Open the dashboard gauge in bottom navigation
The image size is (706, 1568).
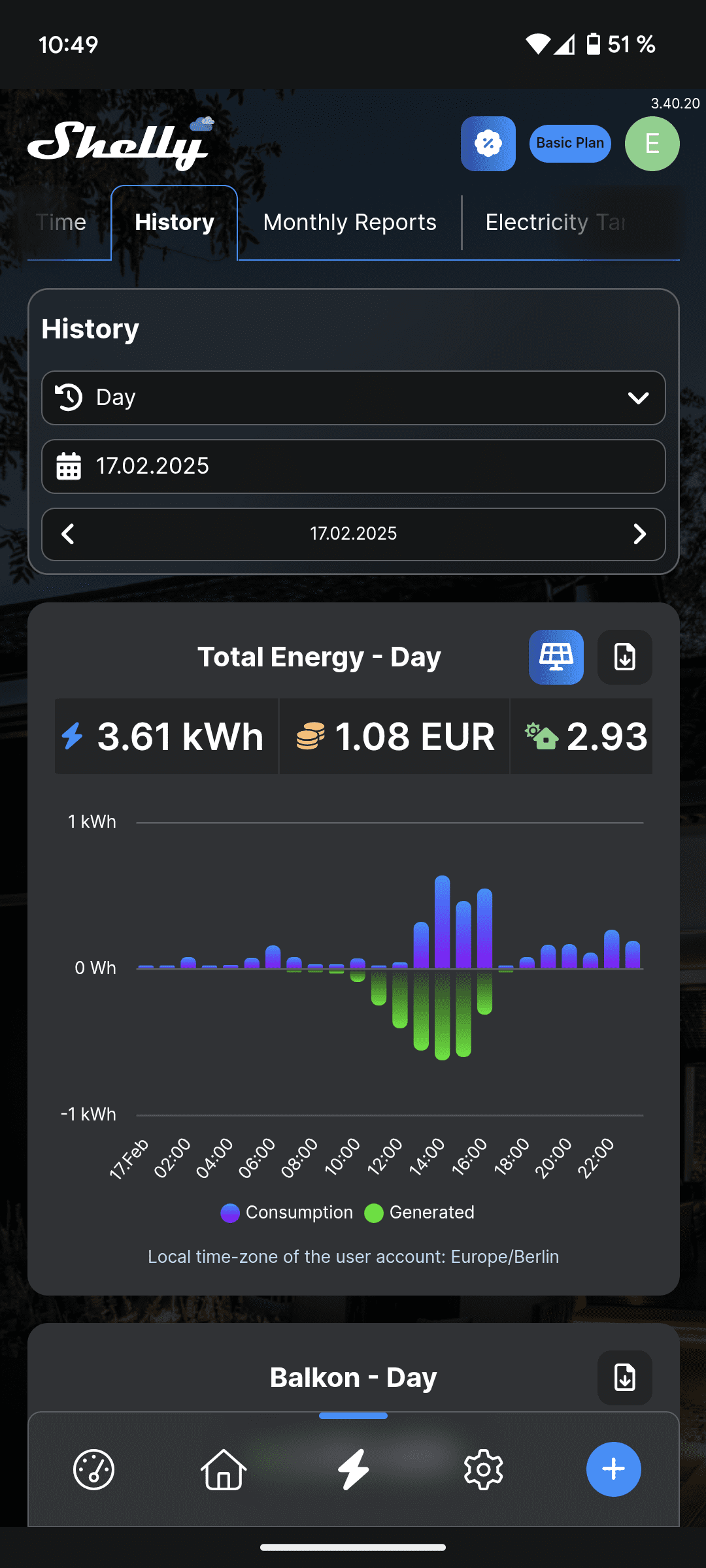pyautogui.click(x=93, y=1469)
